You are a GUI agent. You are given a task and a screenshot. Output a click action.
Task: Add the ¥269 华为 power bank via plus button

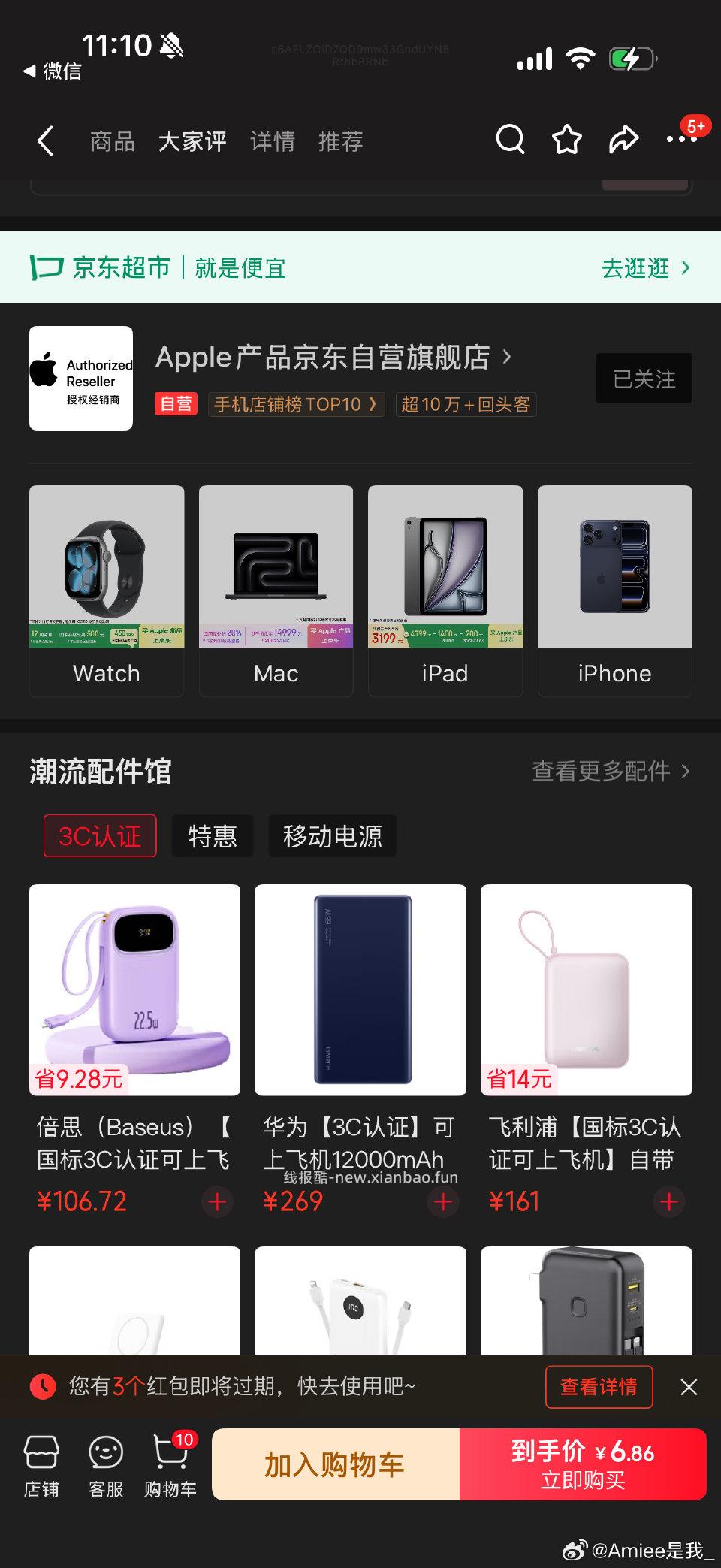(x=443, y=1202)
